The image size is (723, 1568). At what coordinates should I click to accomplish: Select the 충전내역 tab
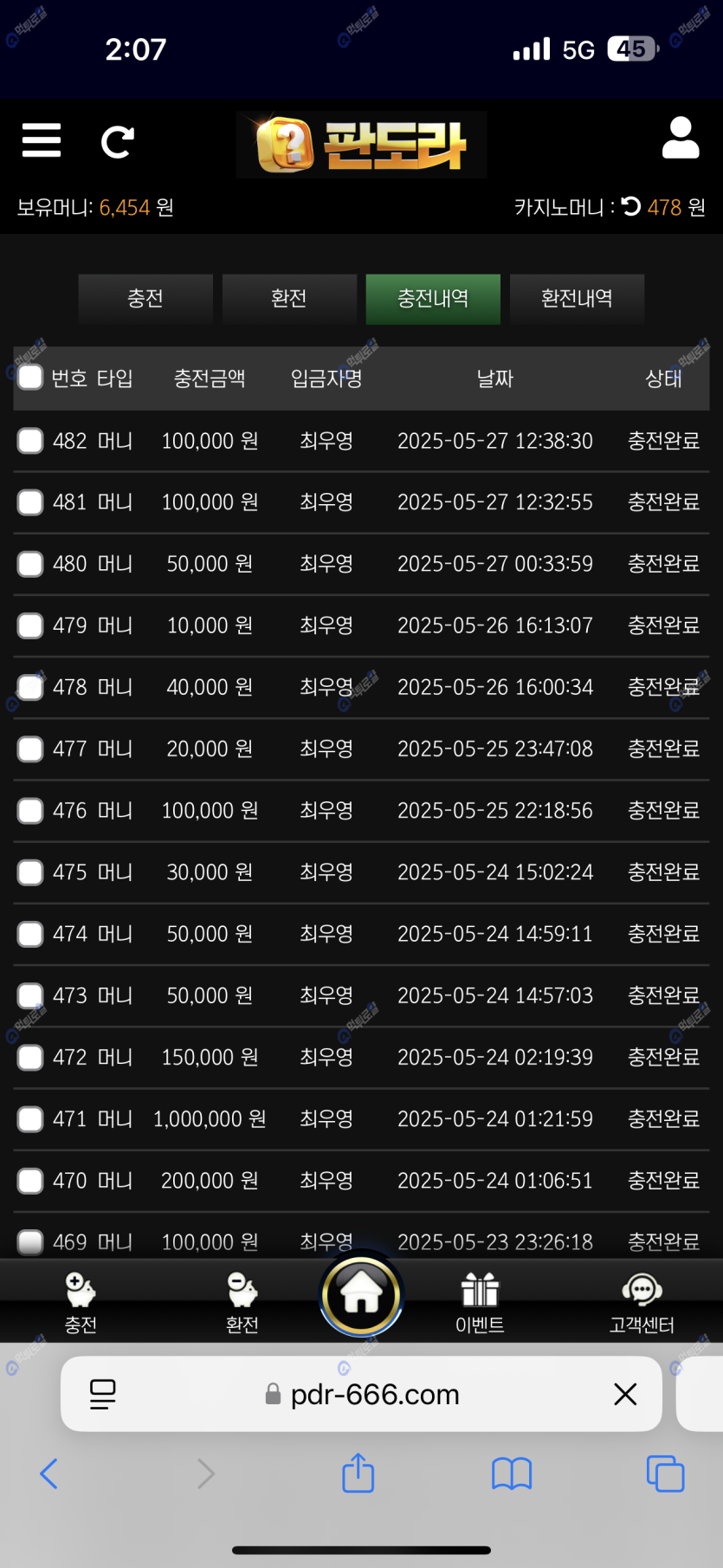pyautogui.click(x=433, y=299)
